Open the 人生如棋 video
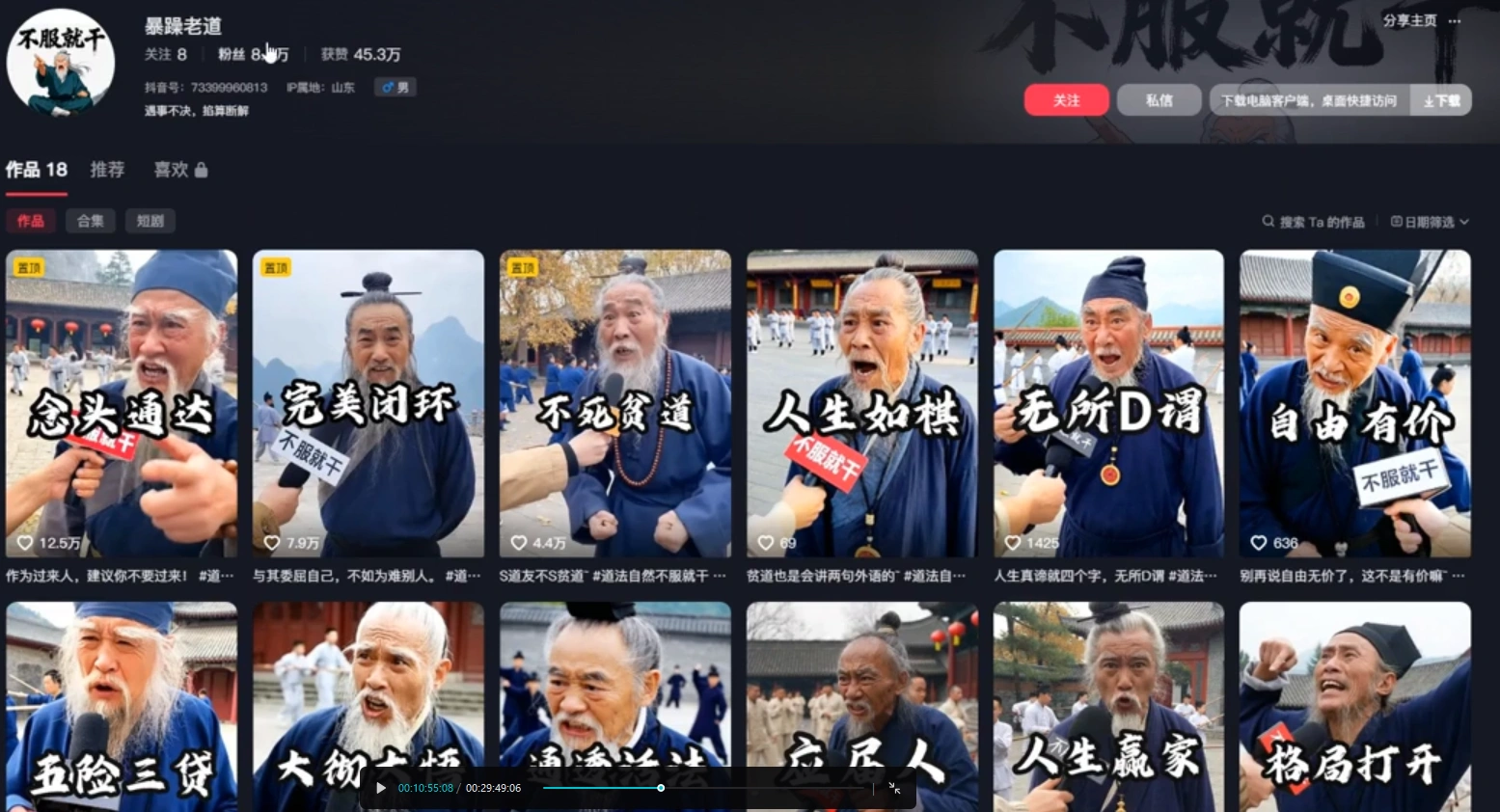 click(862, 403)
